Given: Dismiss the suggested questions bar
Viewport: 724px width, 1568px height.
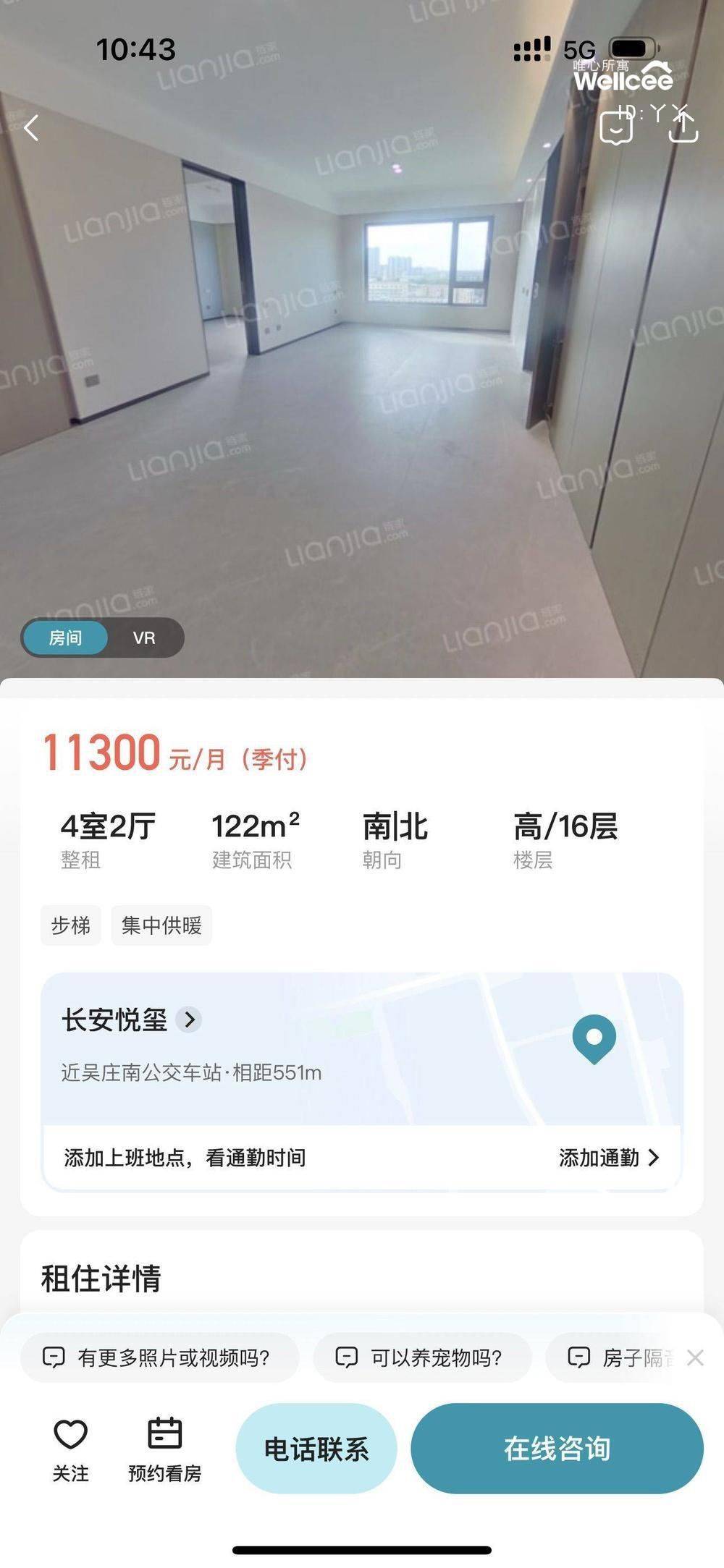Looking at the screenshot, I should point(695,1357).
